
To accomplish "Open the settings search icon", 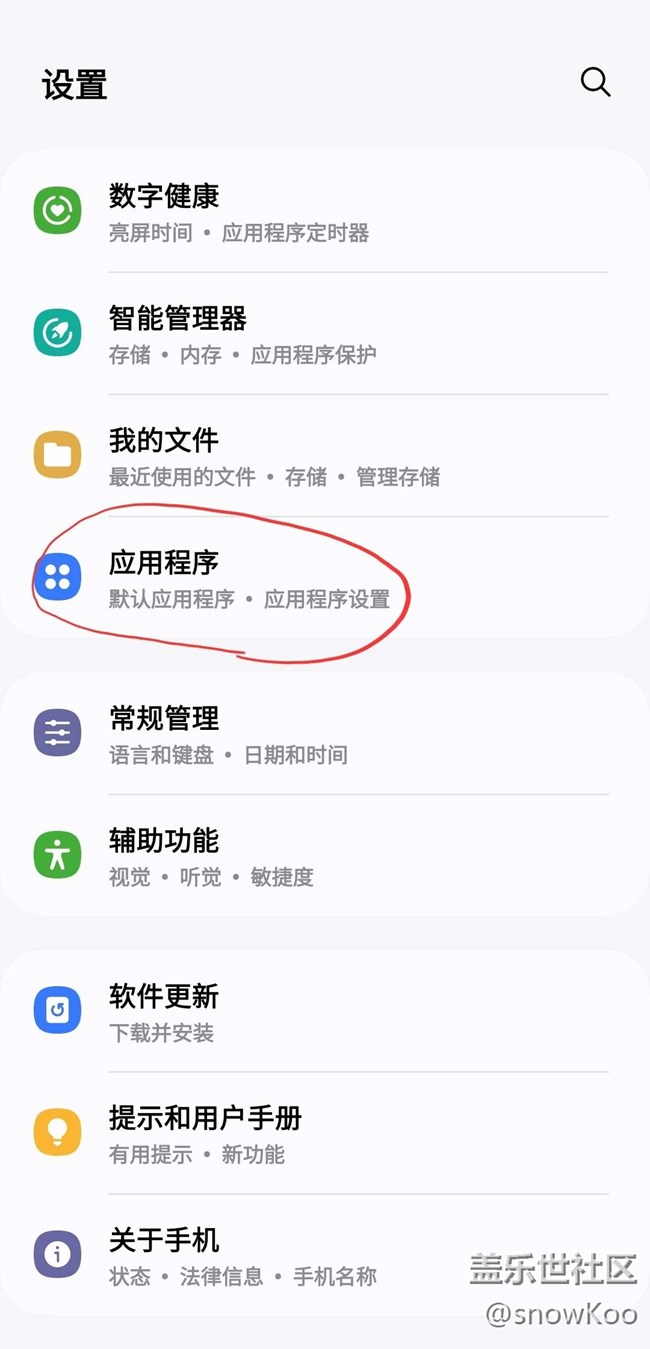I will 595,82.
